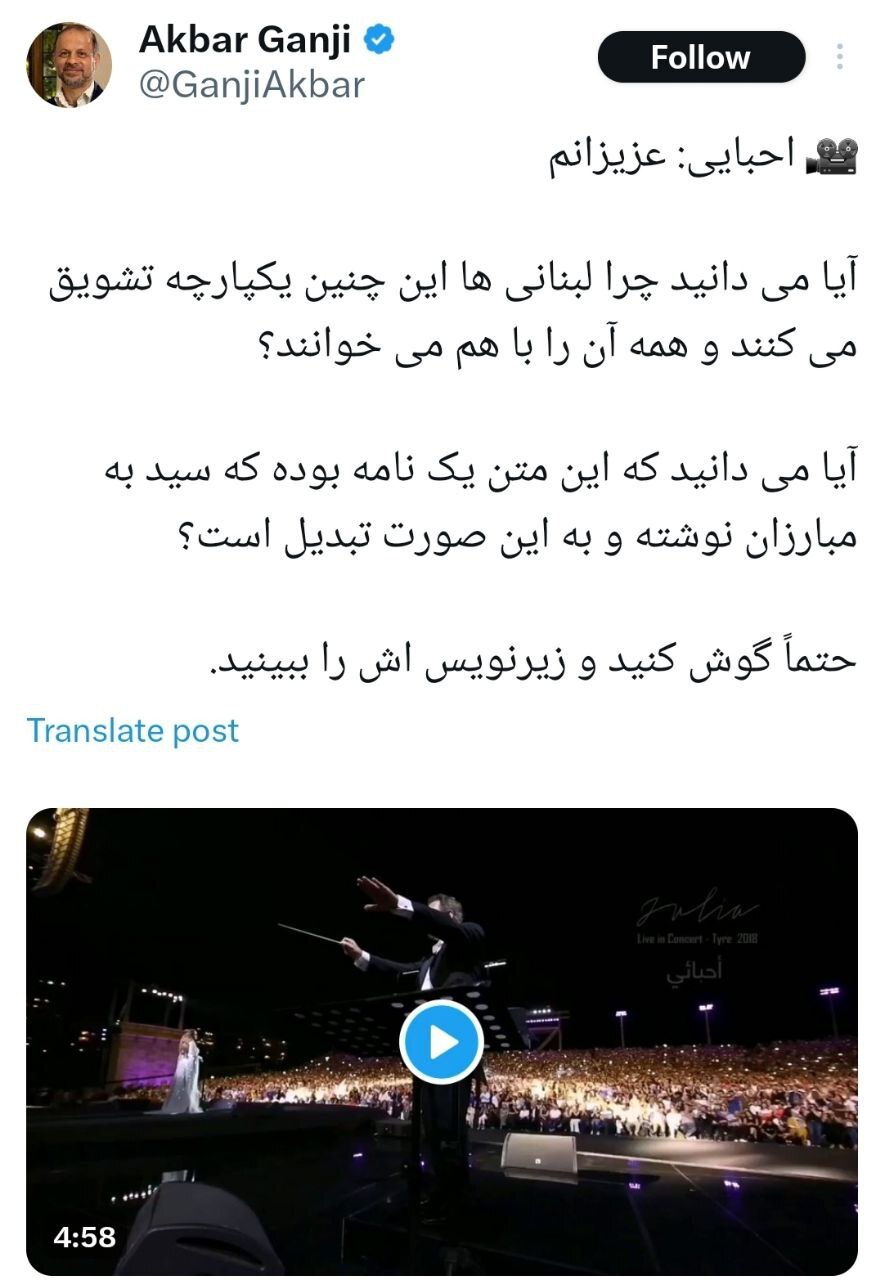
Task: Select the Follow control in the header
Action: click(701, 57)
